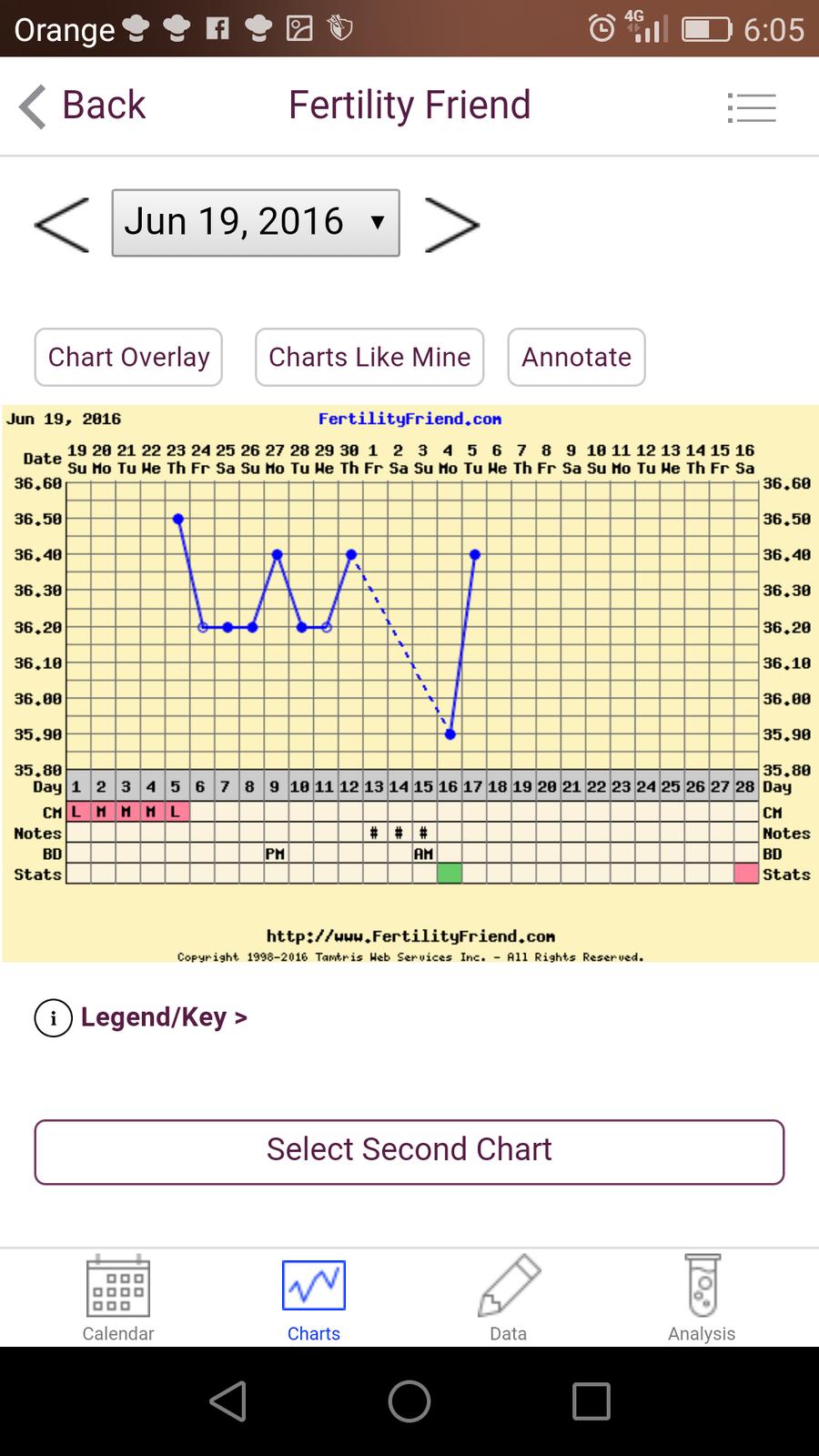Screen dimensions: 819x1456
Task: Open Chart Overlay
Action: point(128,357)
